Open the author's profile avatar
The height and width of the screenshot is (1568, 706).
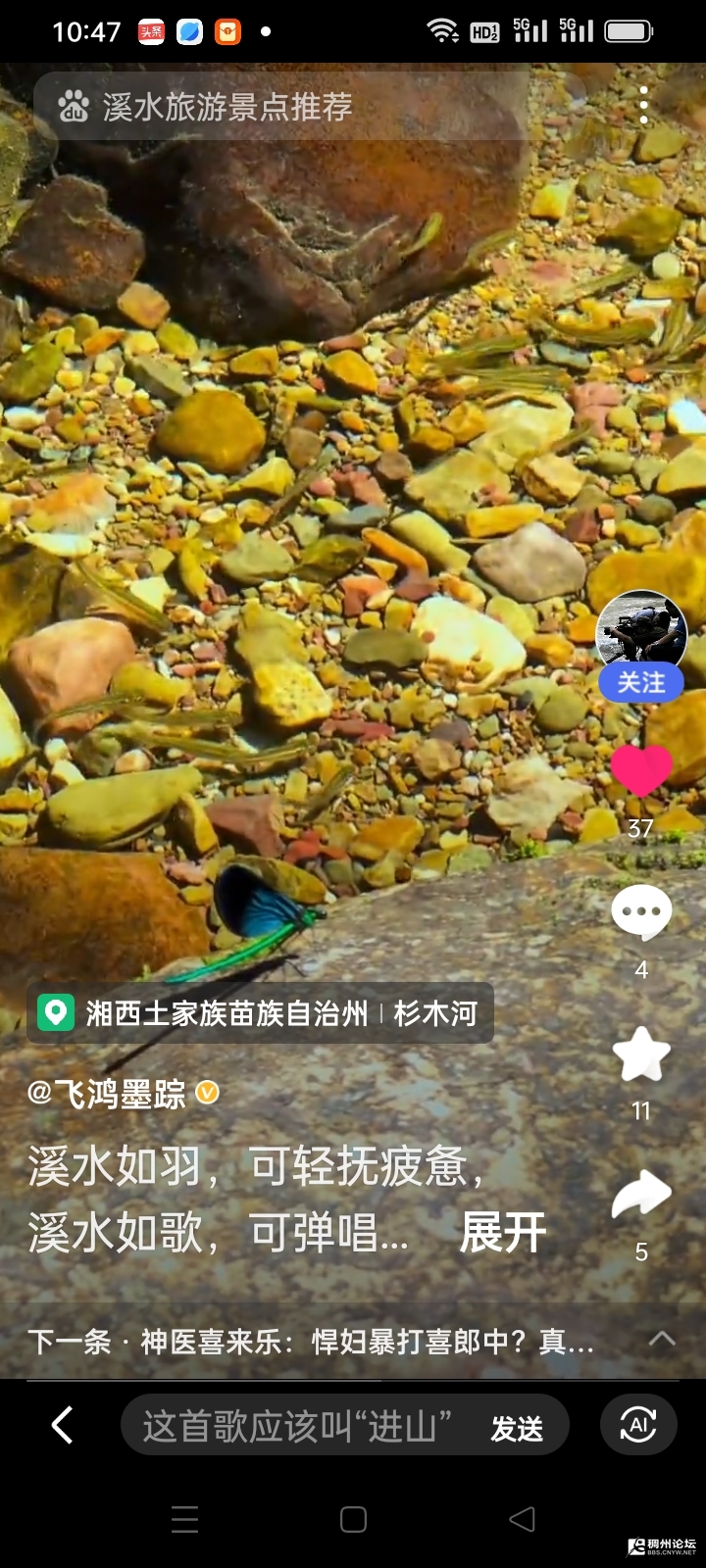coord(641,629)
